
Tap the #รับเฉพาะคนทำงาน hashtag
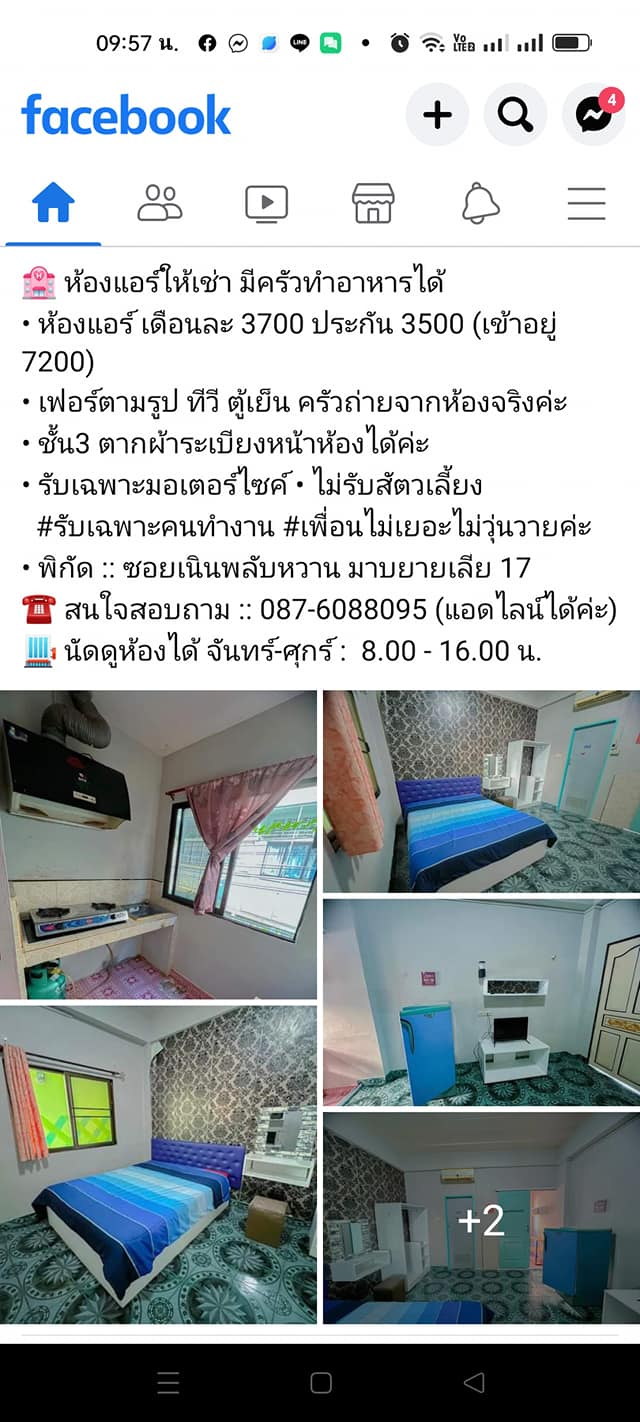(137, 526)
